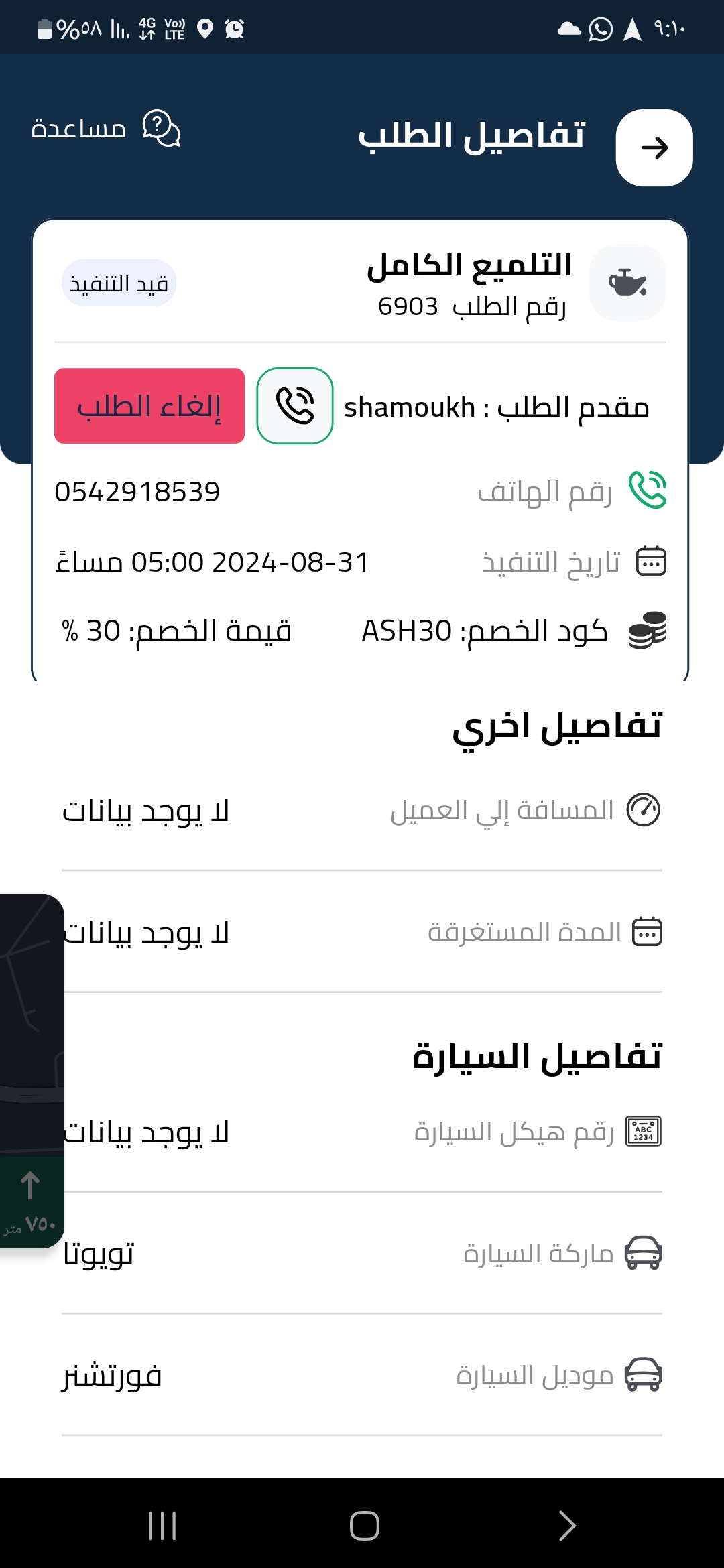Open the مساعدة help chat
Image resolution: width=724 pixels, height=1568 pixels.
point(106,128)
